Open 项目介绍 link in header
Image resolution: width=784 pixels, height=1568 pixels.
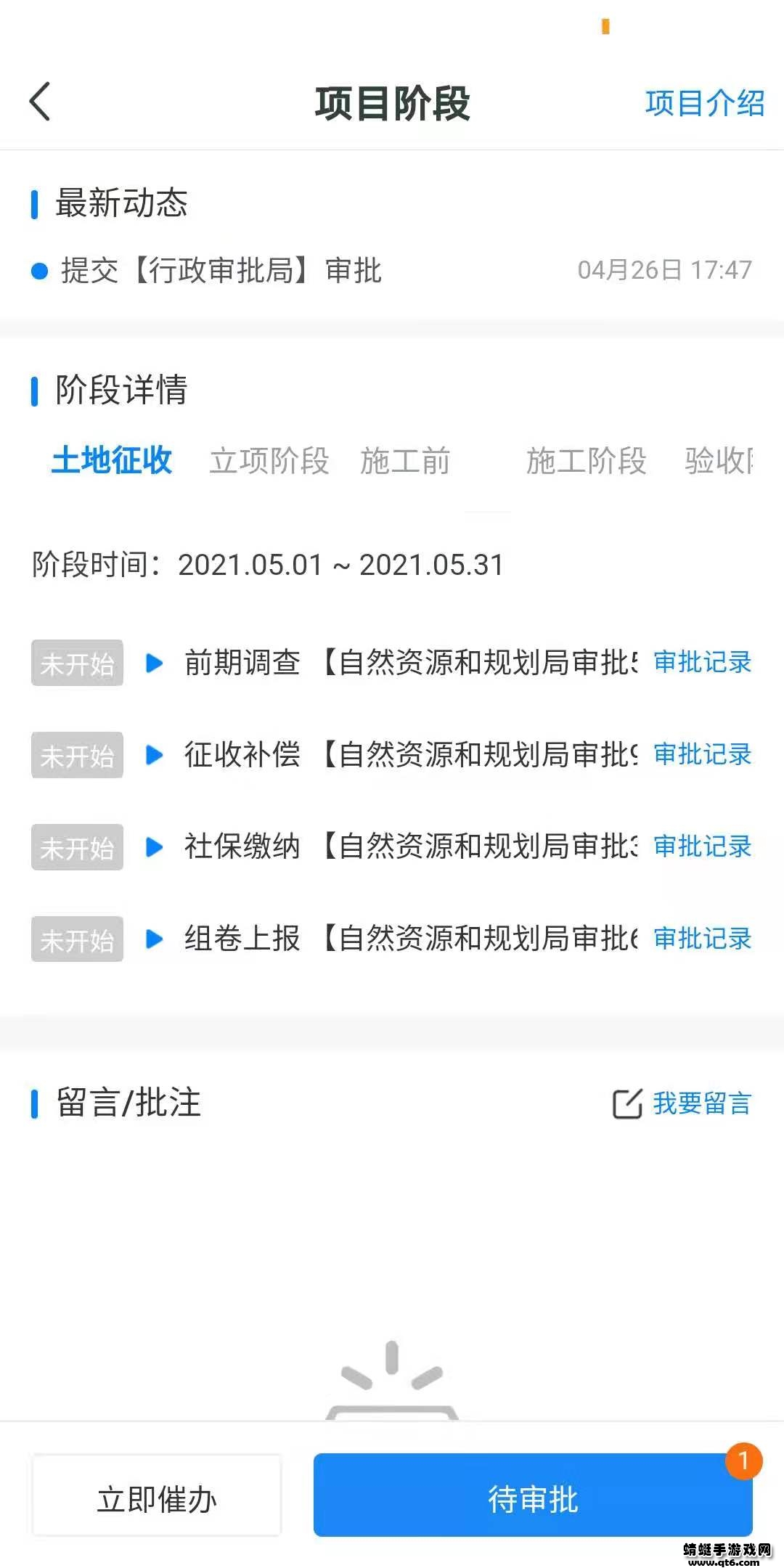coord(704,103)
